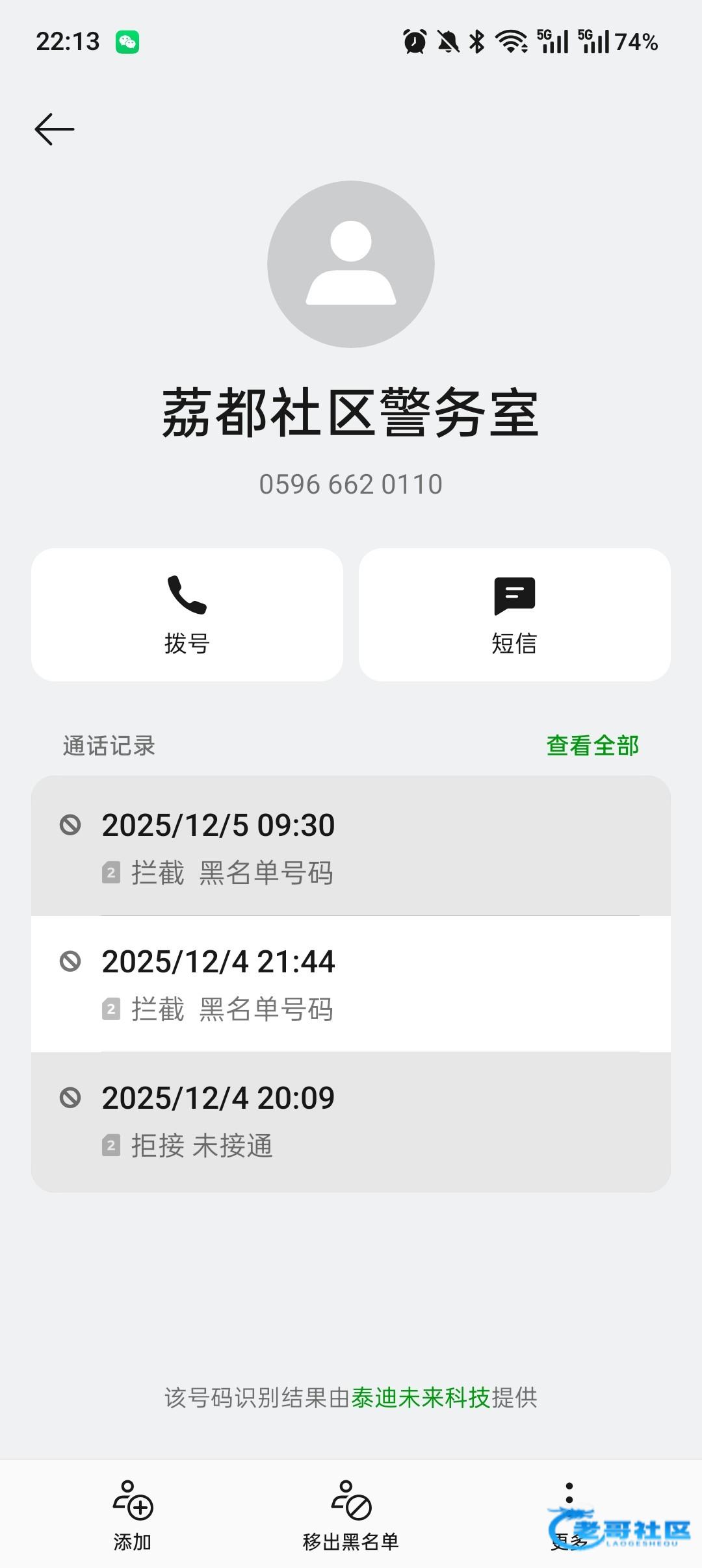Tap the 泰迪未来科技 provider link
Viewport: 702px width, 1568px height.
(x=421, y=1397)
